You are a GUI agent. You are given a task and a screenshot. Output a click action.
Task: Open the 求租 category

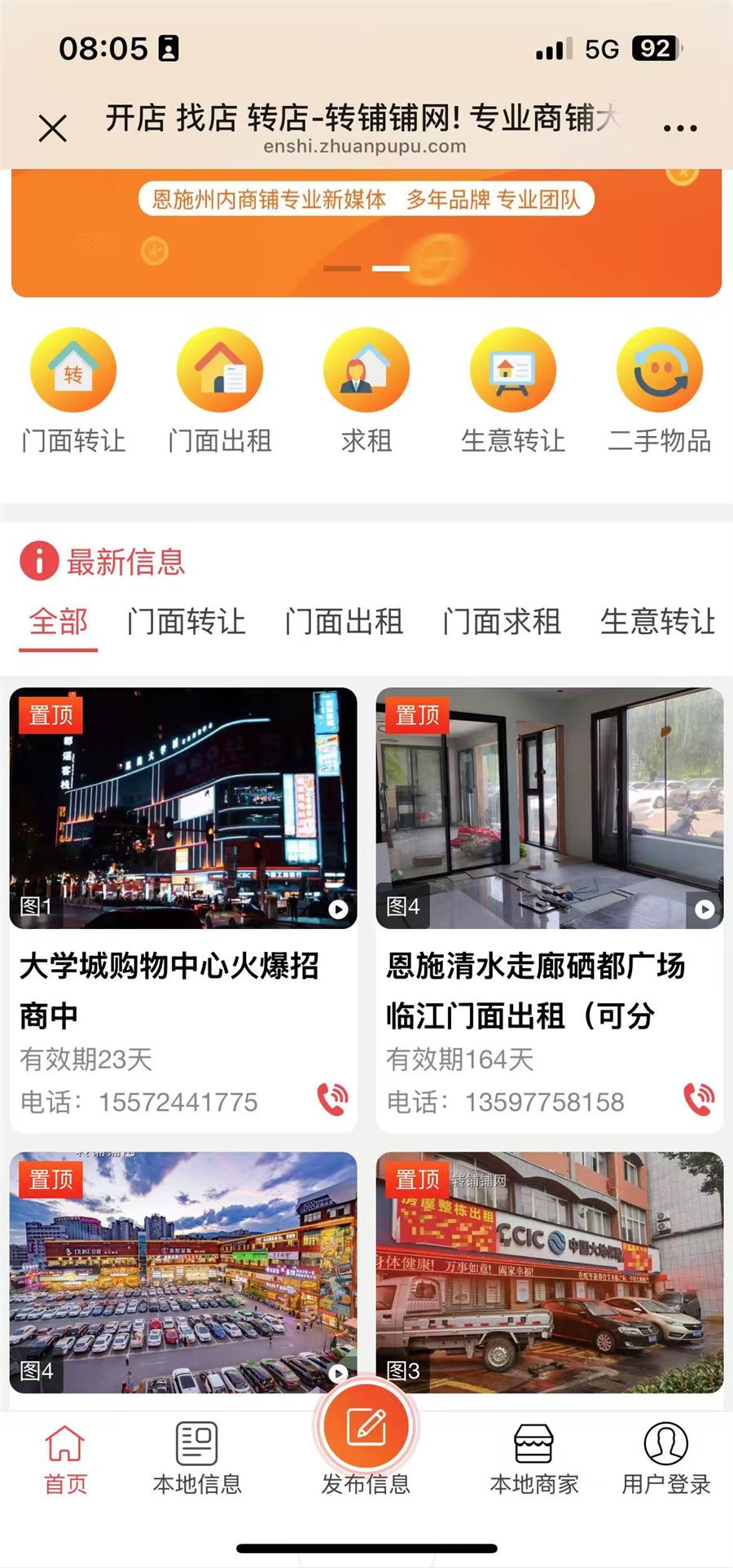(366, 391)
